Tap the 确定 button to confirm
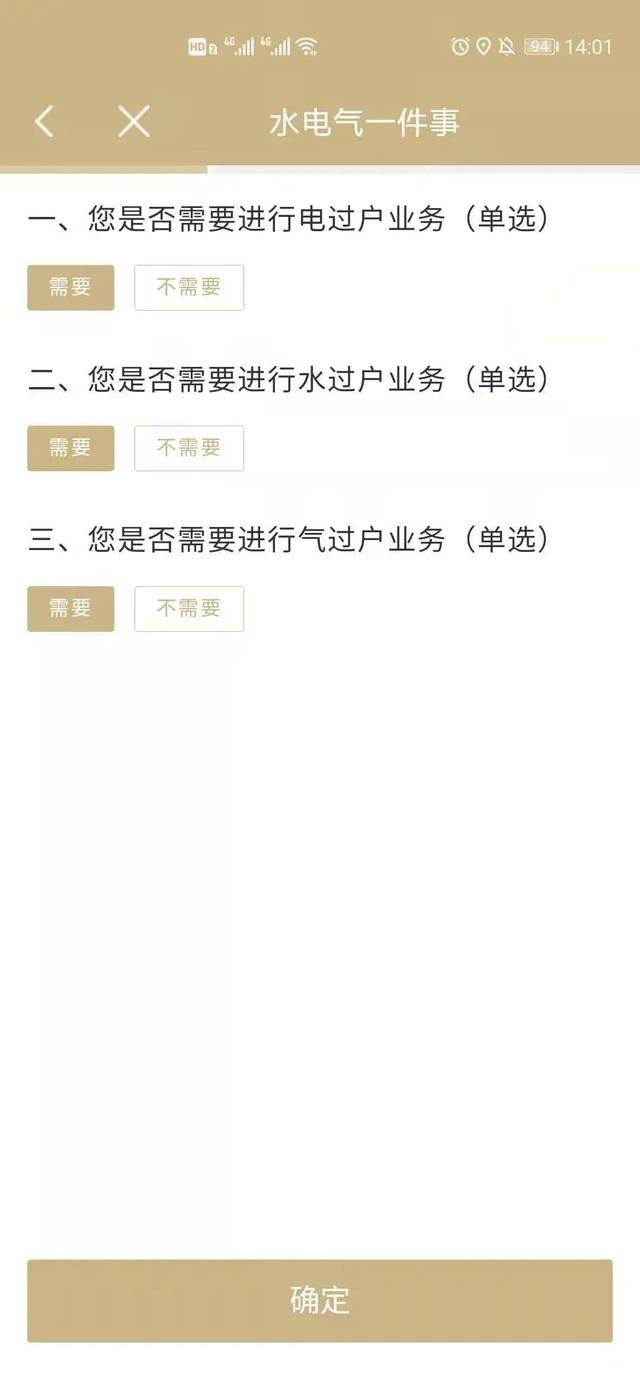Image resolution: width=640 pixels, height=1387 pixels. 319,1300
